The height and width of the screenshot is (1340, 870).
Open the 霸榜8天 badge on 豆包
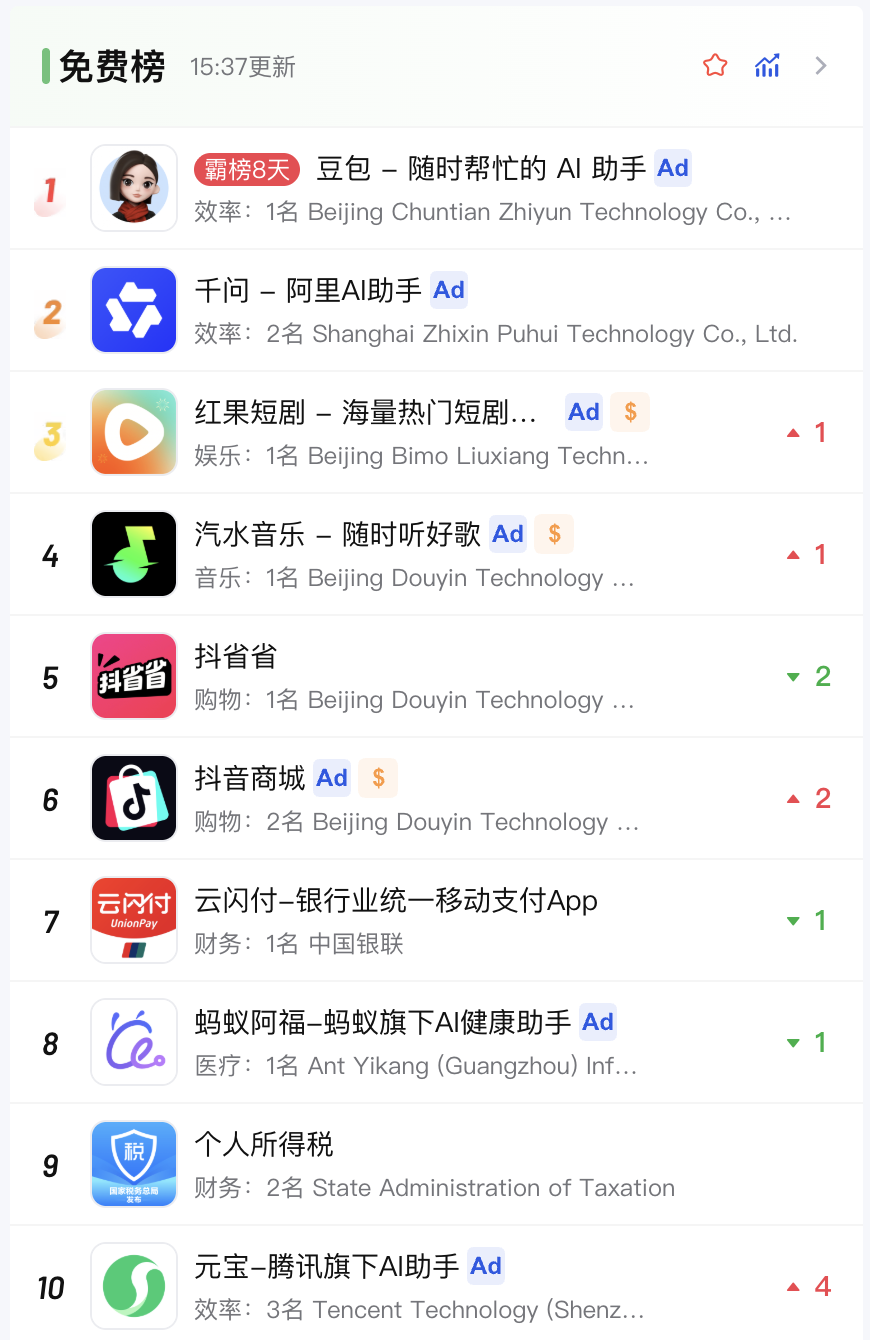(x=246, y=170)
